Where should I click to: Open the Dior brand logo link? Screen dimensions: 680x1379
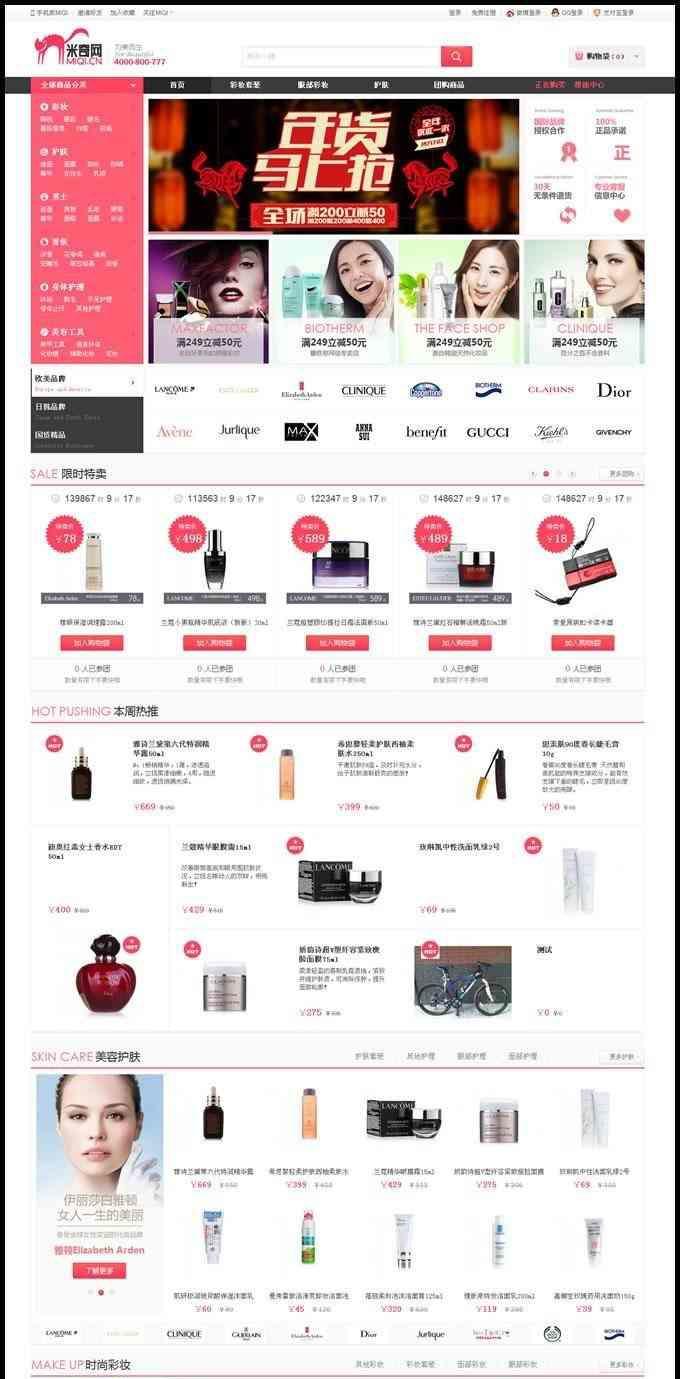click(x=614, y=390)
